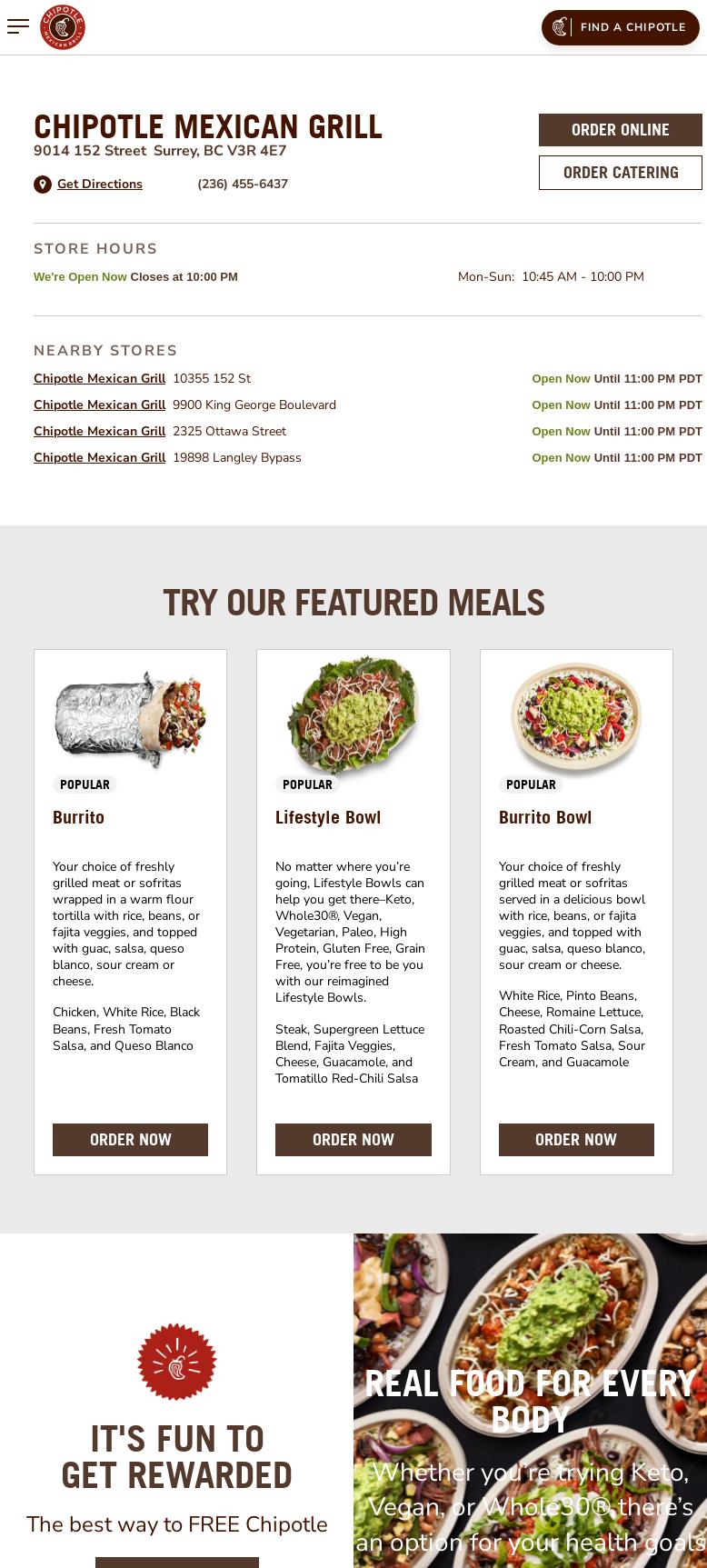
Task: Open the 2325 Ottawa Street store
Action: pyautogui.click(x=100, y=432)
